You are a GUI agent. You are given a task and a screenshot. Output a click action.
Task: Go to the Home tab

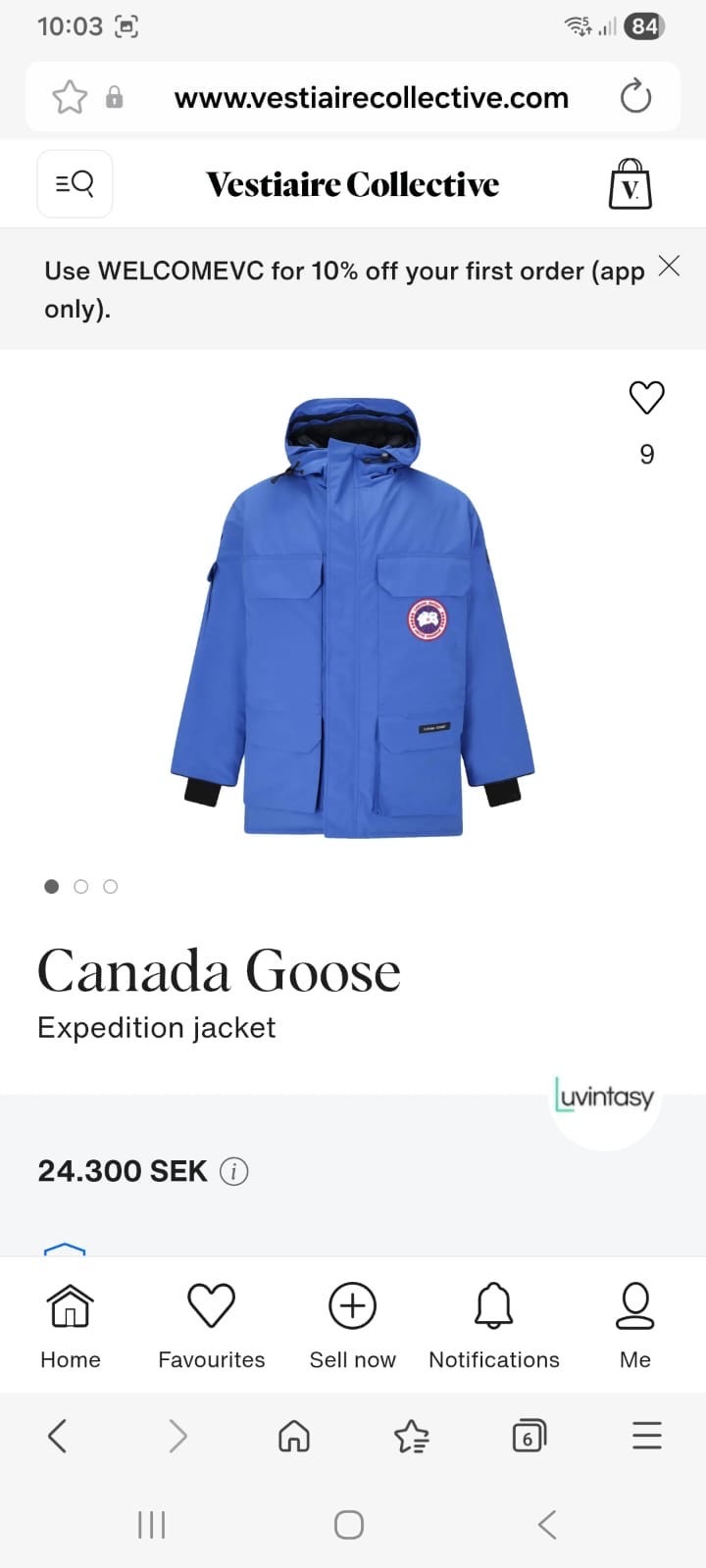[71, 1325]
